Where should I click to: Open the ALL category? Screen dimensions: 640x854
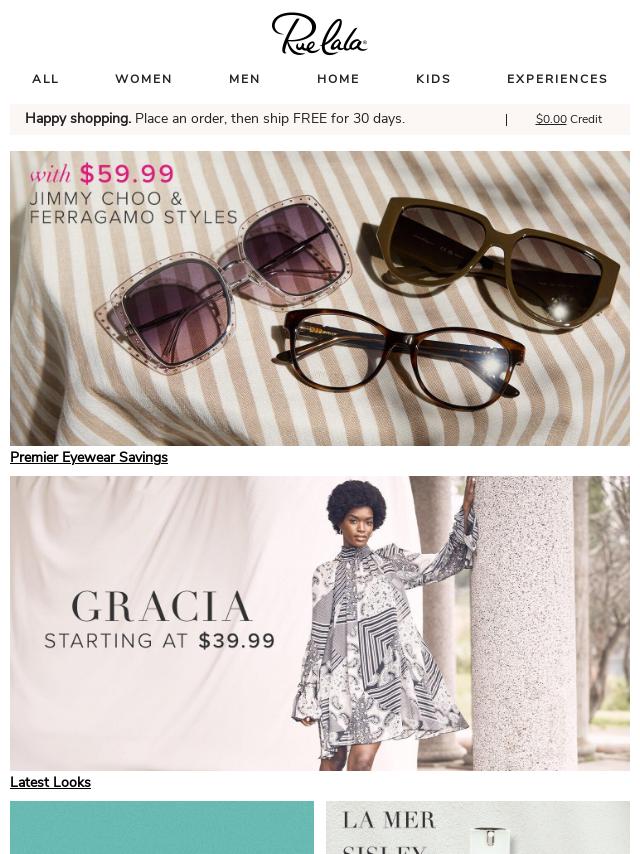(x=45, y=79)
